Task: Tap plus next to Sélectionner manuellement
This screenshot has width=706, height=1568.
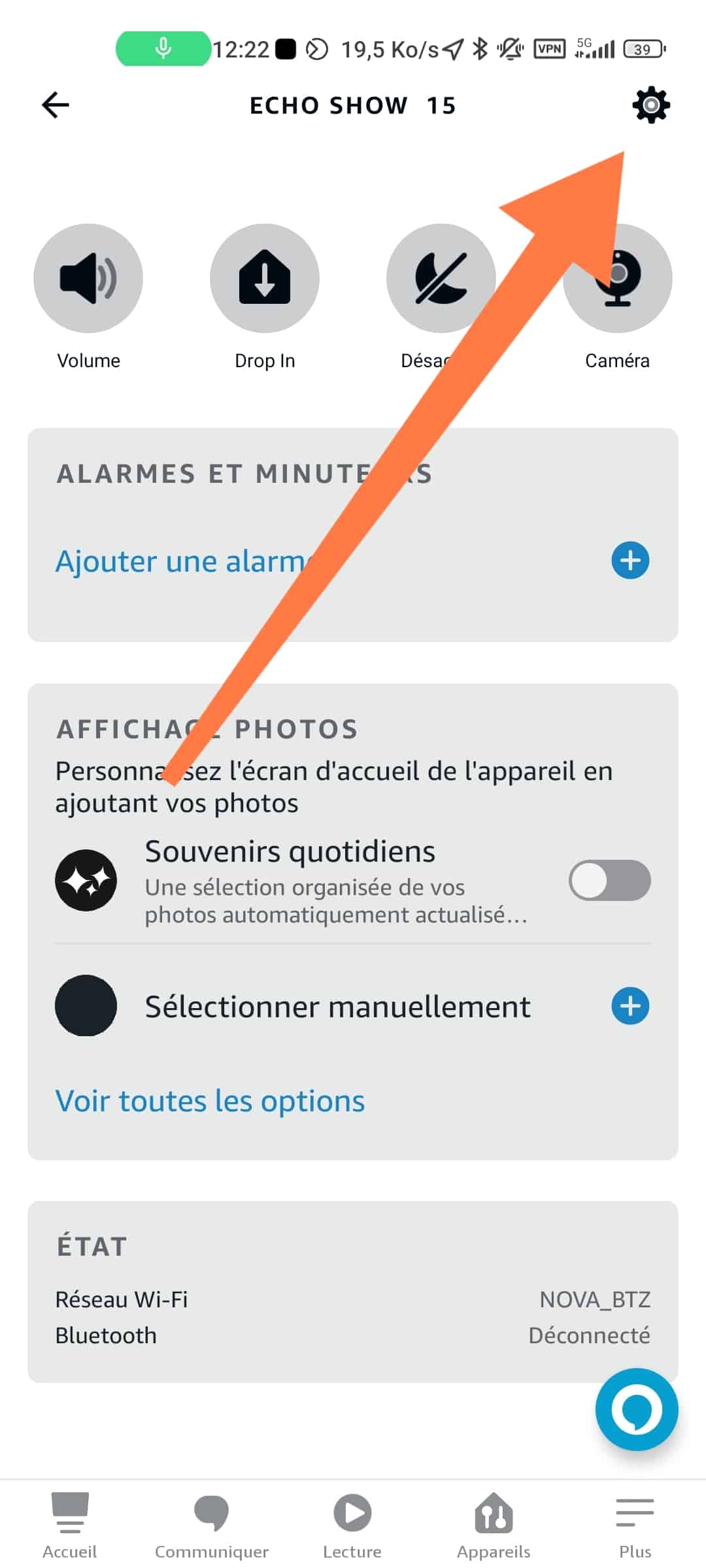Action: click(630, 1005)
